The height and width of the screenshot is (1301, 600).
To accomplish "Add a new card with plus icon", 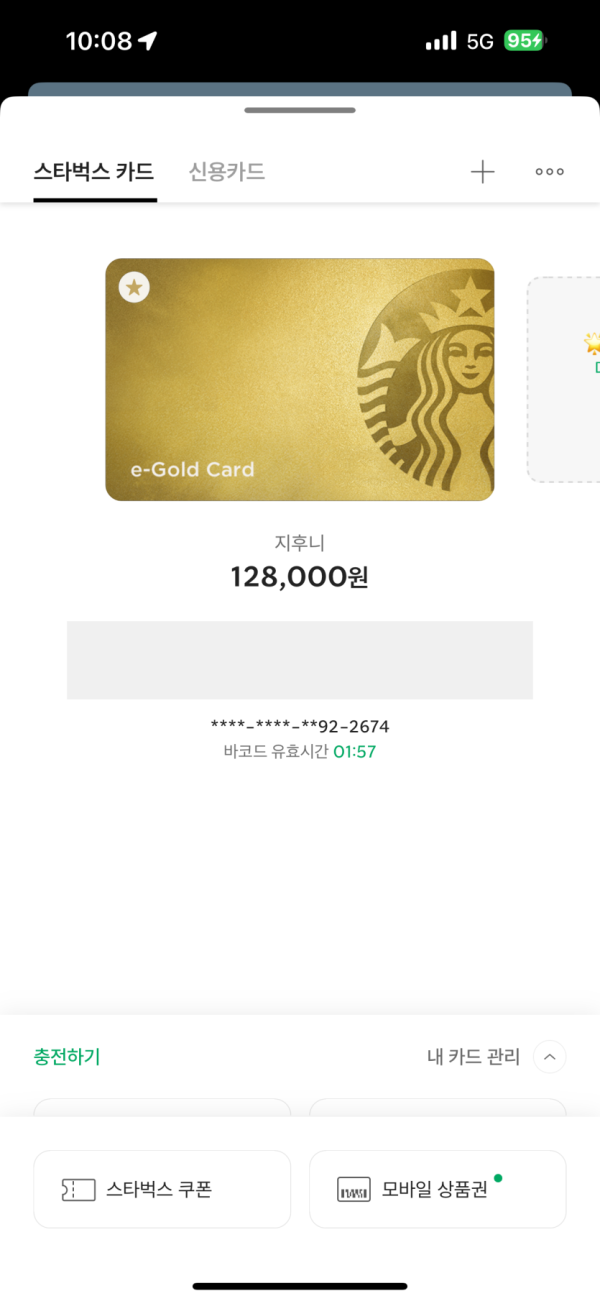I will point(483,172).
